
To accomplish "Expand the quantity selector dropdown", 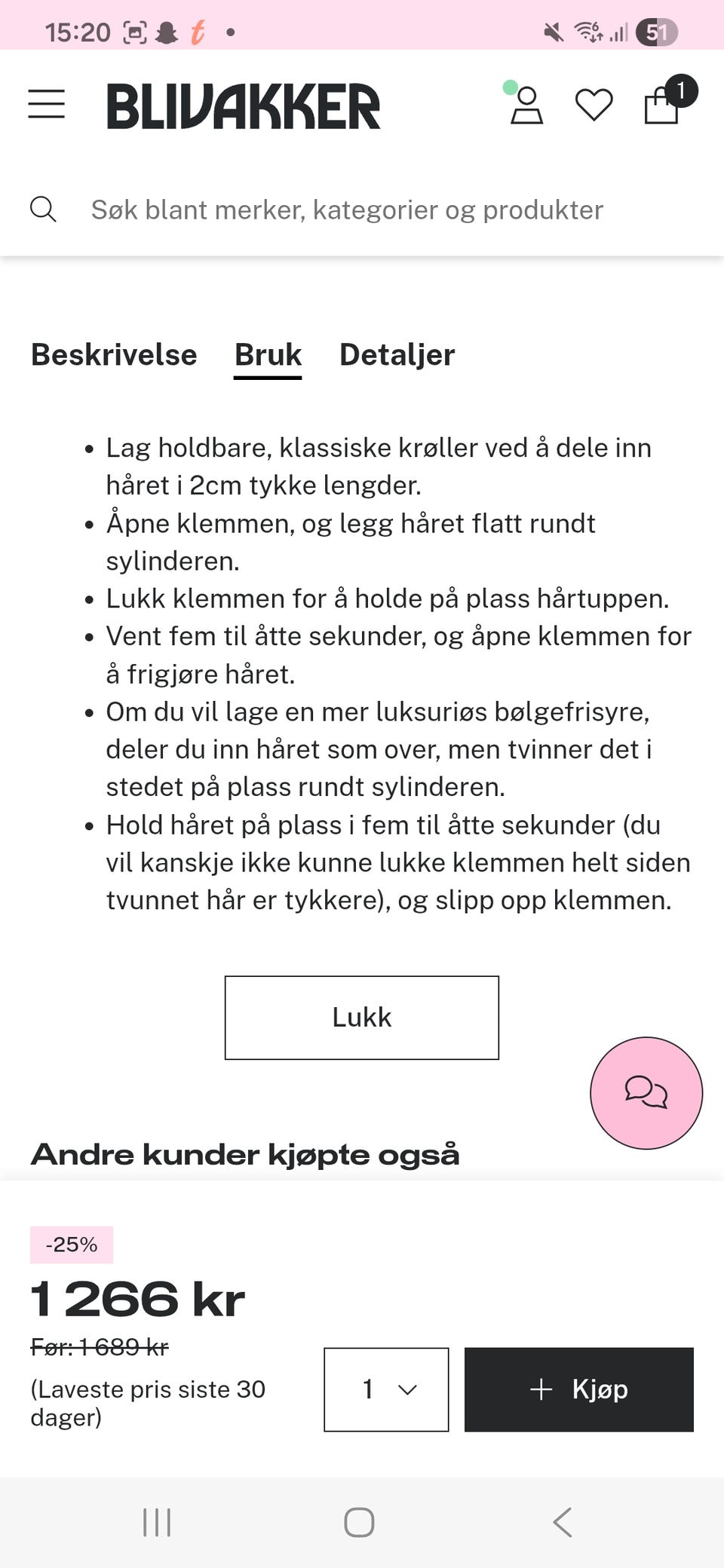I will (x=385, y=1389).
